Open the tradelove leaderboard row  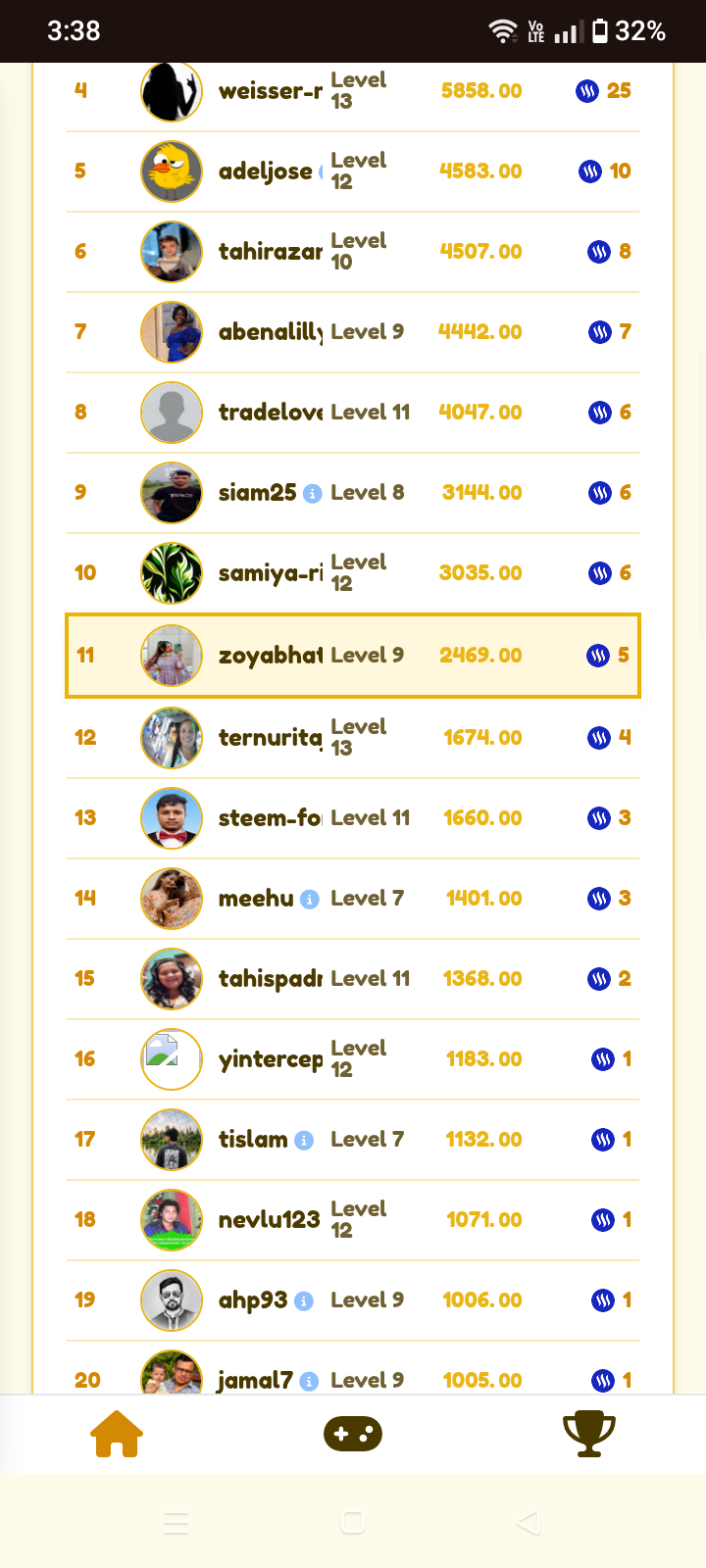353,413
